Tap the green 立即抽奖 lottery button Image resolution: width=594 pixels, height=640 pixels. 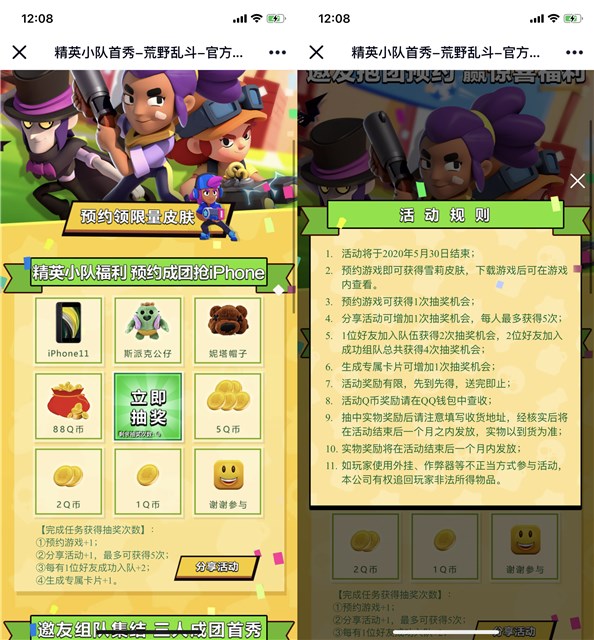148,407
